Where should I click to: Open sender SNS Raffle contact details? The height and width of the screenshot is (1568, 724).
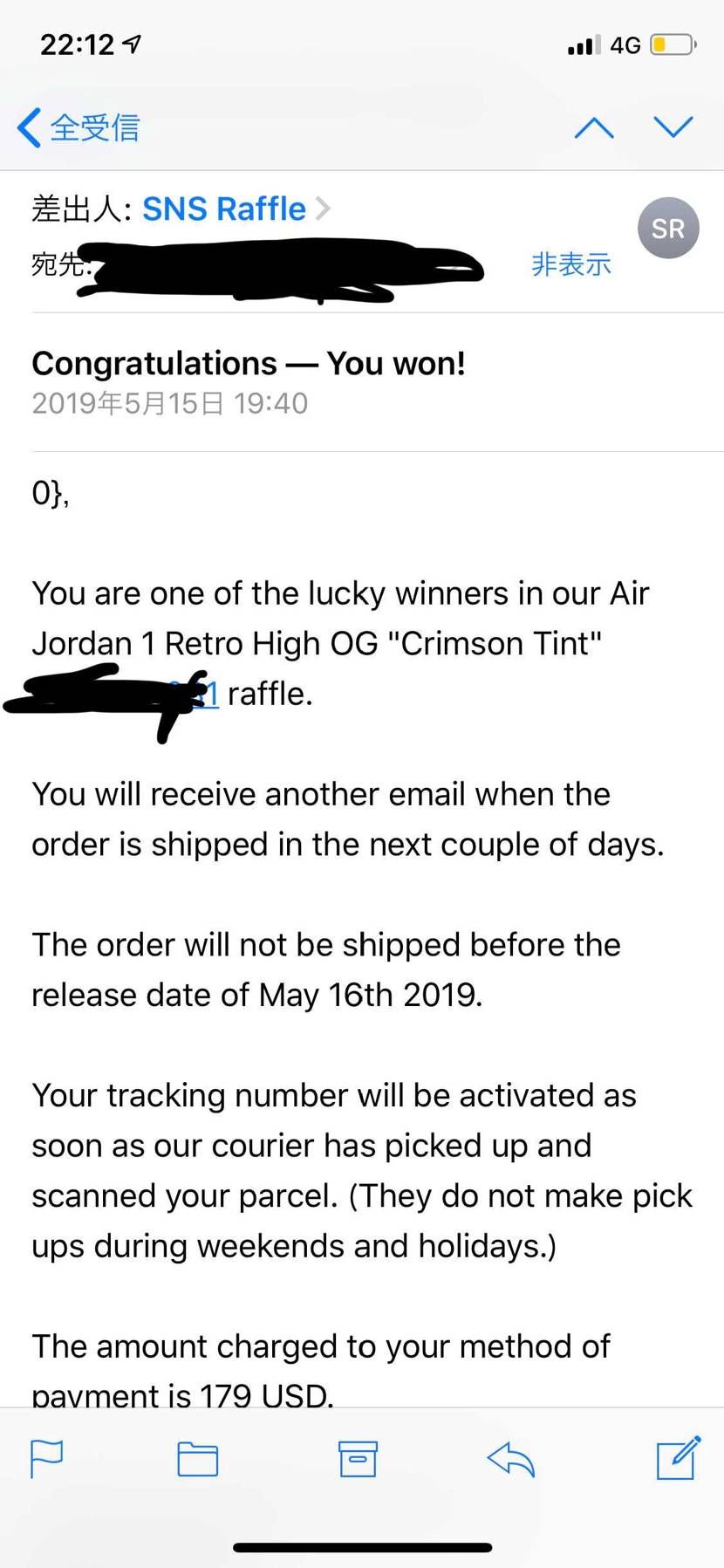point(236,209)
